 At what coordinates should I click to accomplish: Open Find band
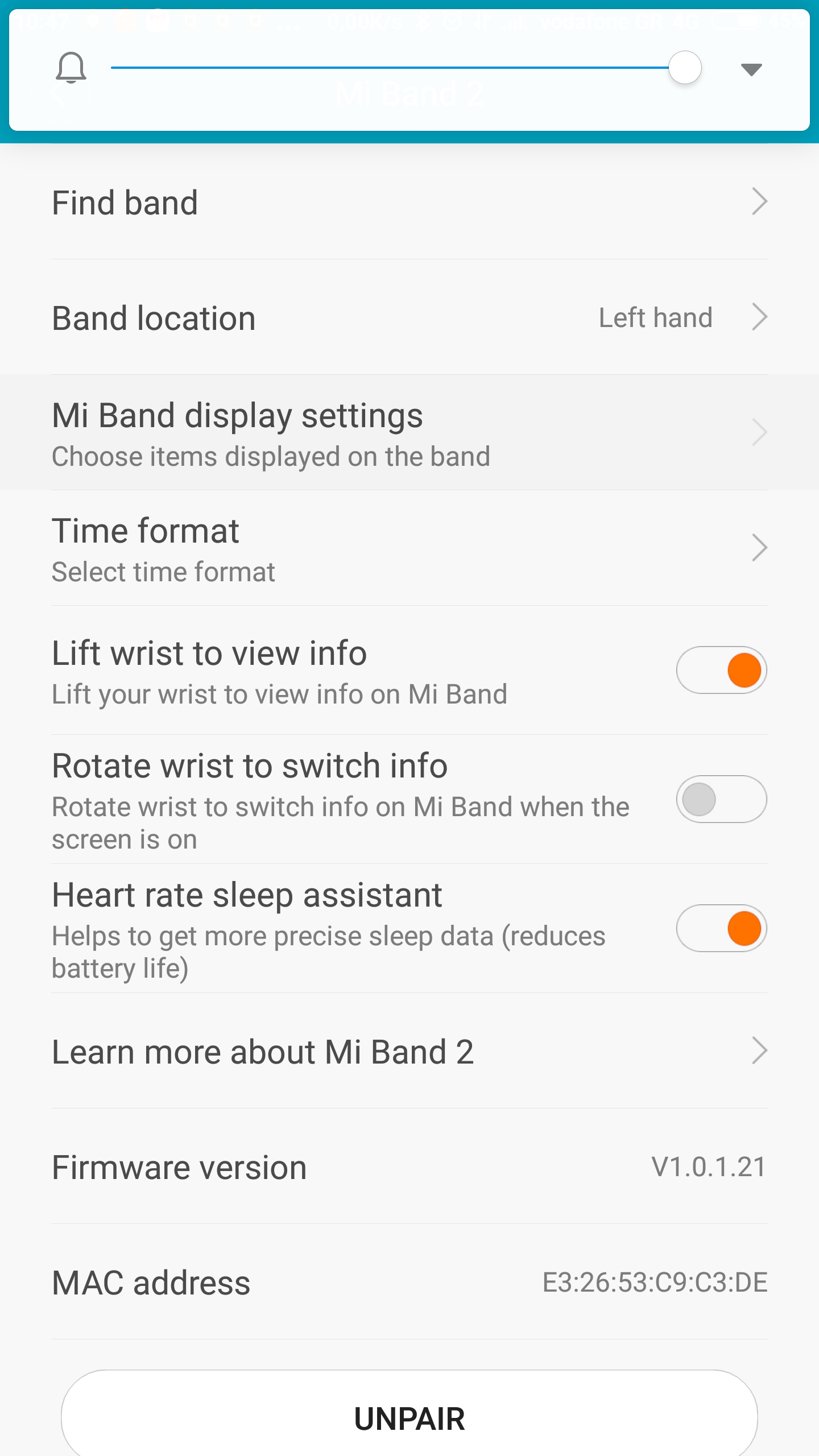[x=409, y=202]
